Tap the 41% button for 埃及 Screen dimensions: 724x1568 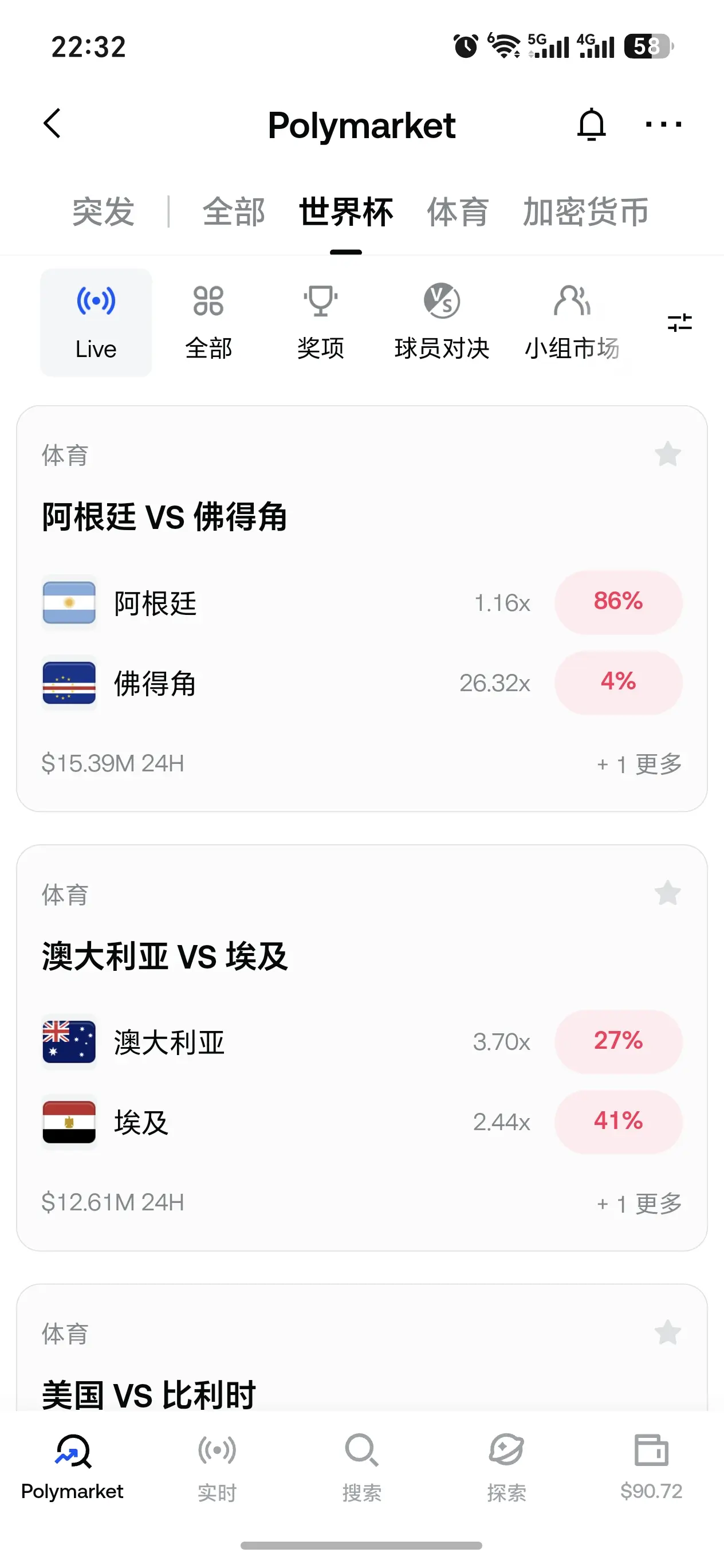618,1122
